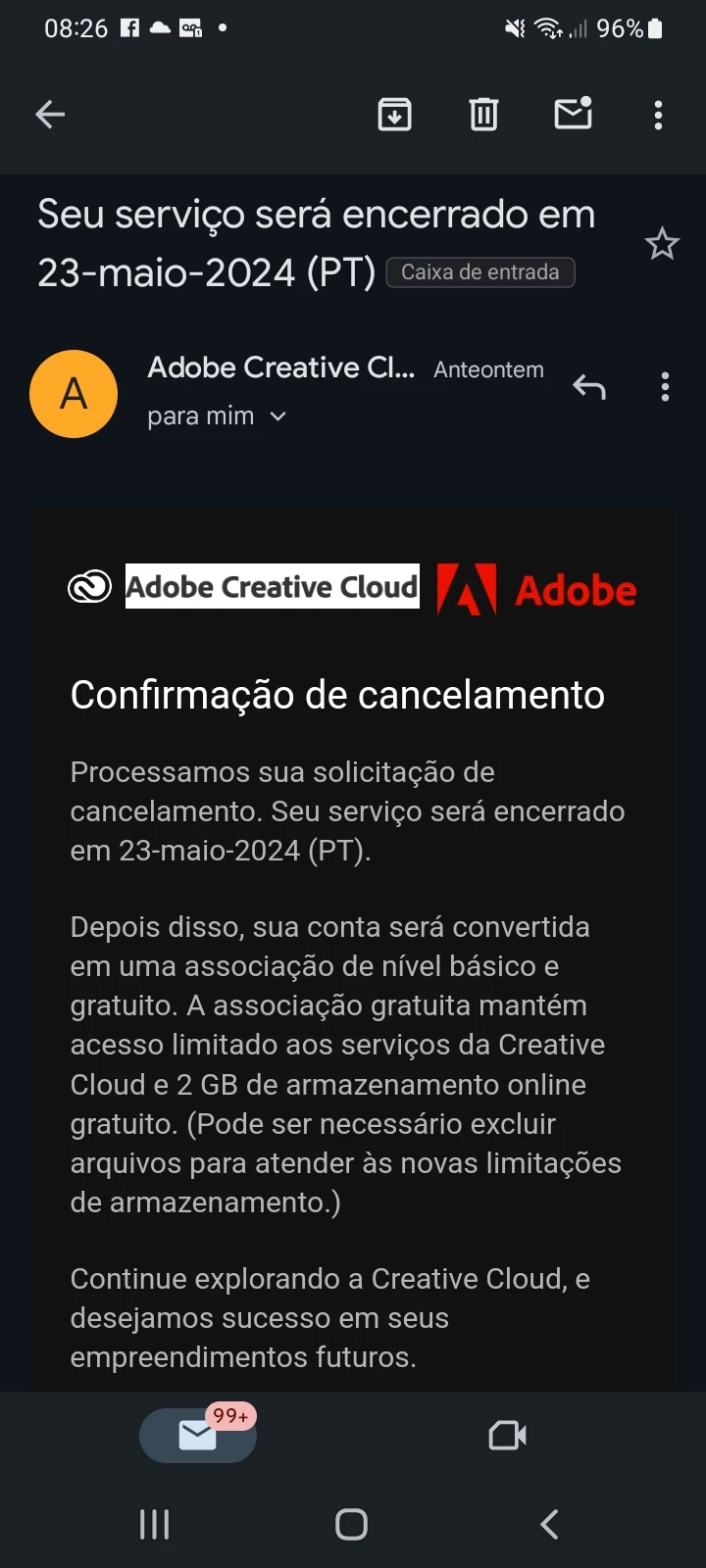Expand the 'para mim' recipient details

(277, 416)
